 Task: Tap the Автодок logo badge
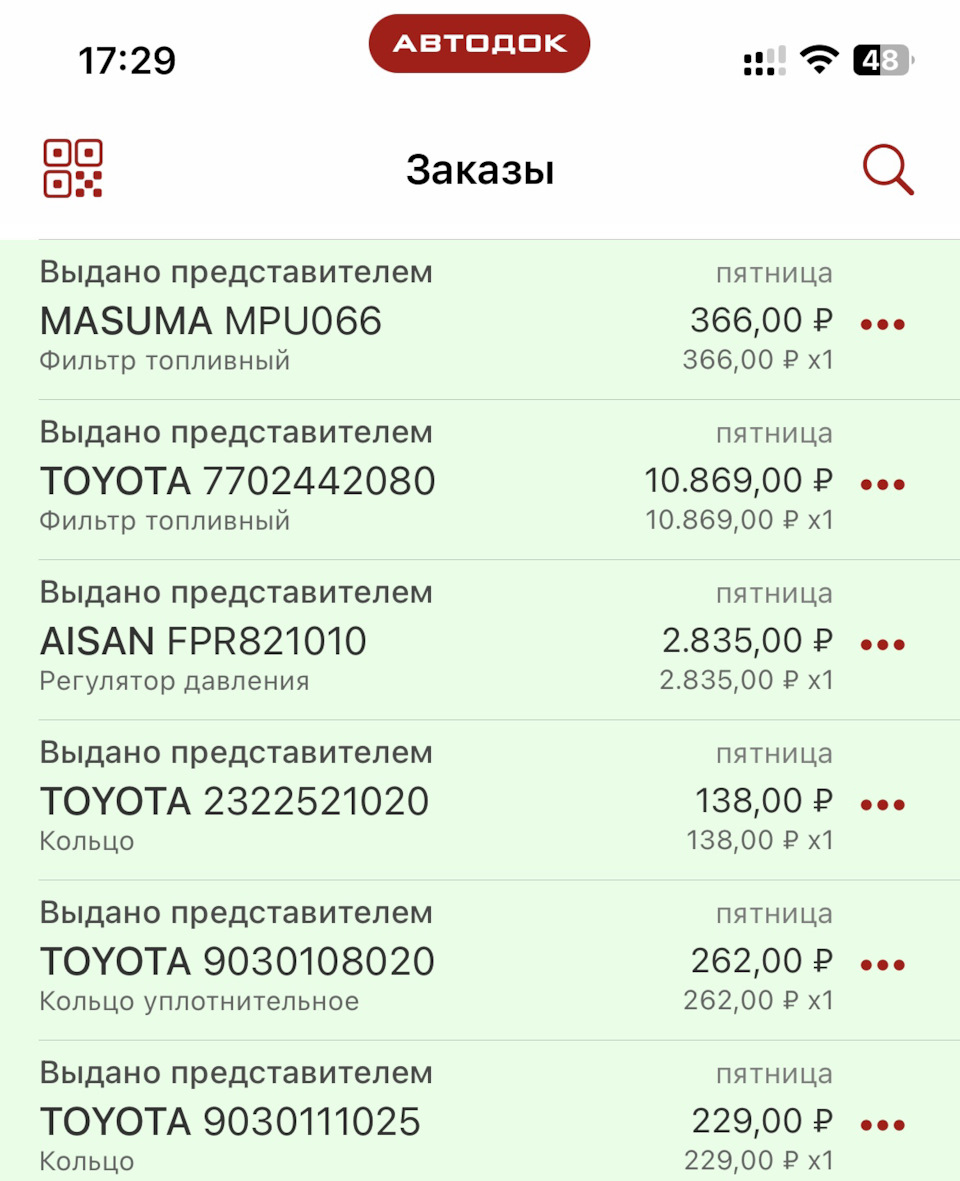[479, 42]
